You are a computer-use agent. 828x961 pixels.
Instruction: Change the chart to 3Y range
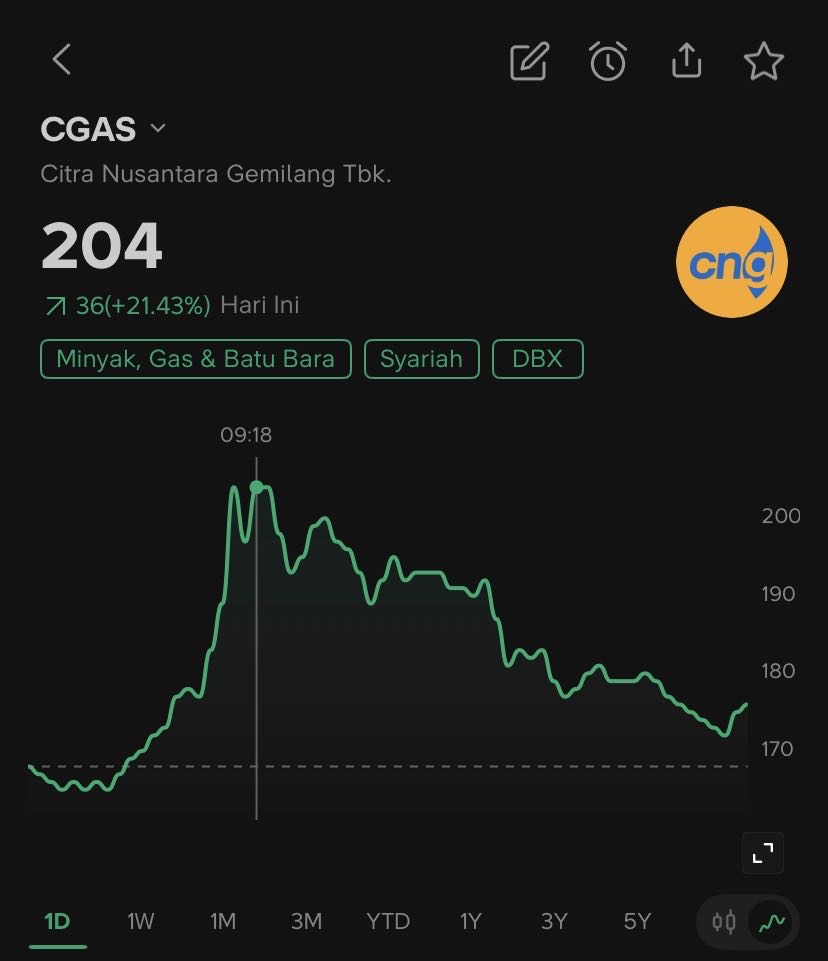(x=554, y=921)
